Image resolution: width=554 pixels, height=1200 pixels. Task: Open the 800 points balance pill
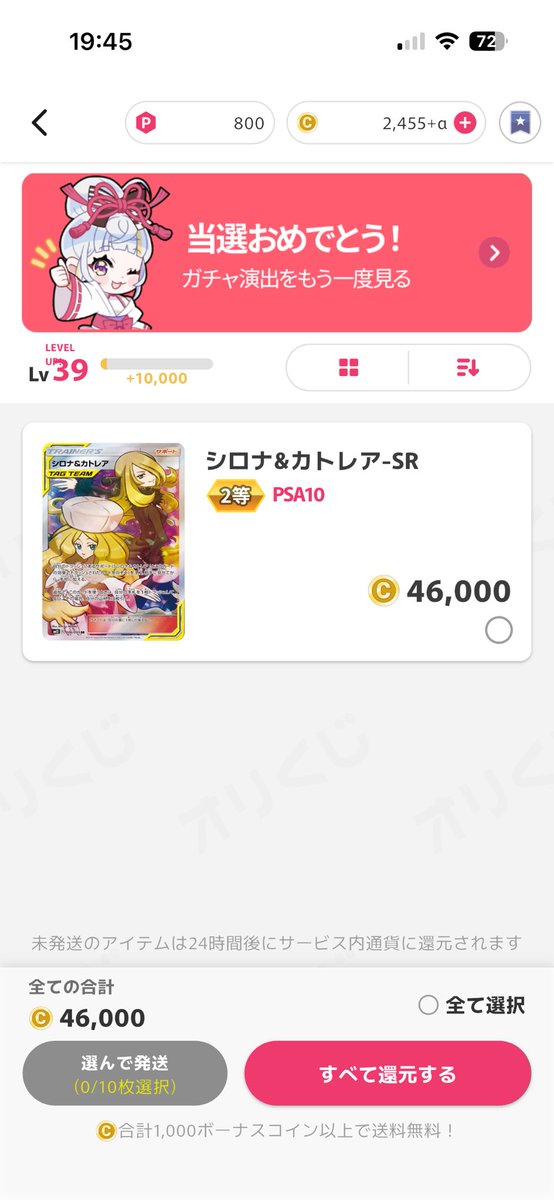pyautogui.click(x=200, y=123)
